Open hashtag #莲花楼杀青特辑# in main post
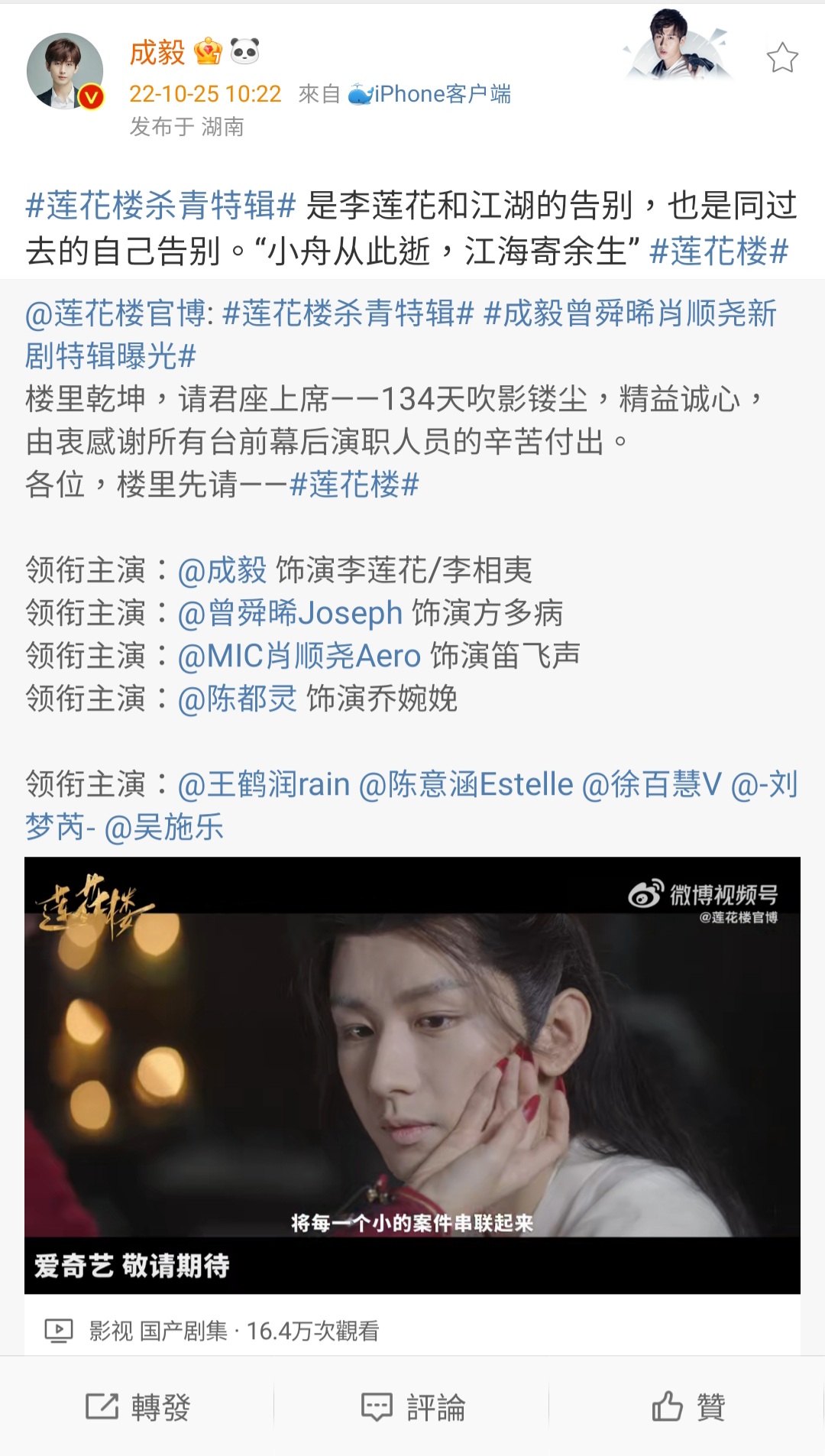The image size is (825, 1456). (160, 206)
